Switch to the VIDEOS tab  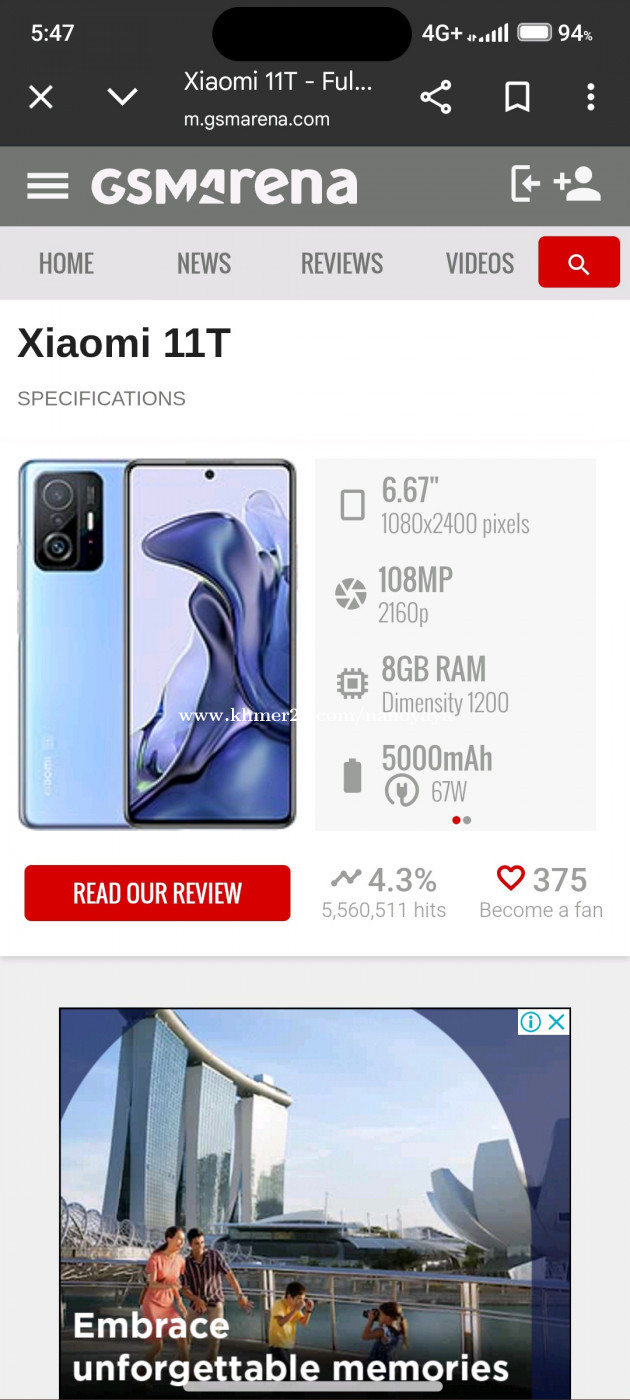tap(480, 263)
